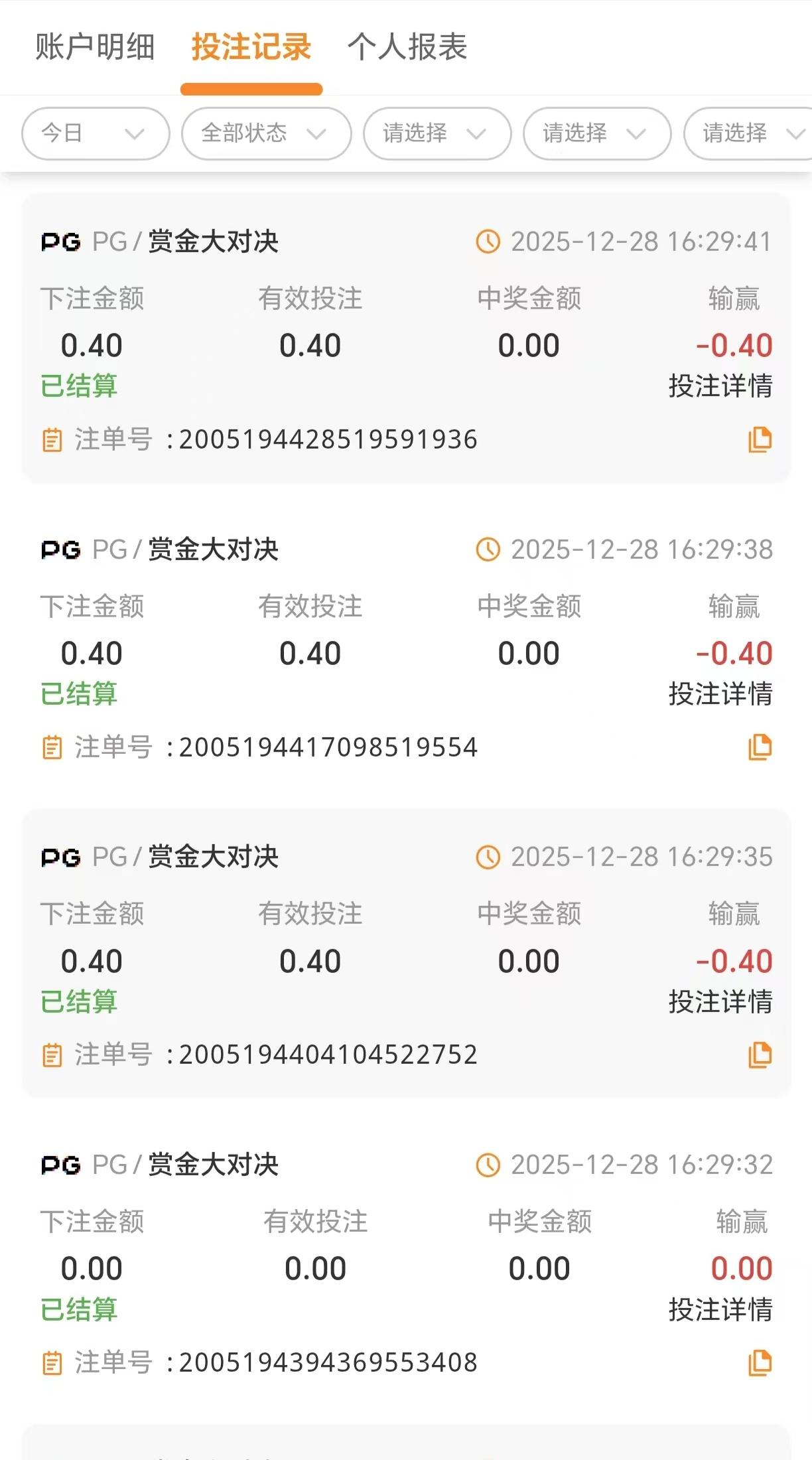Select the 投注记录 tab
The width and height of the screenshot is (812, 1460).
[251, 47]
